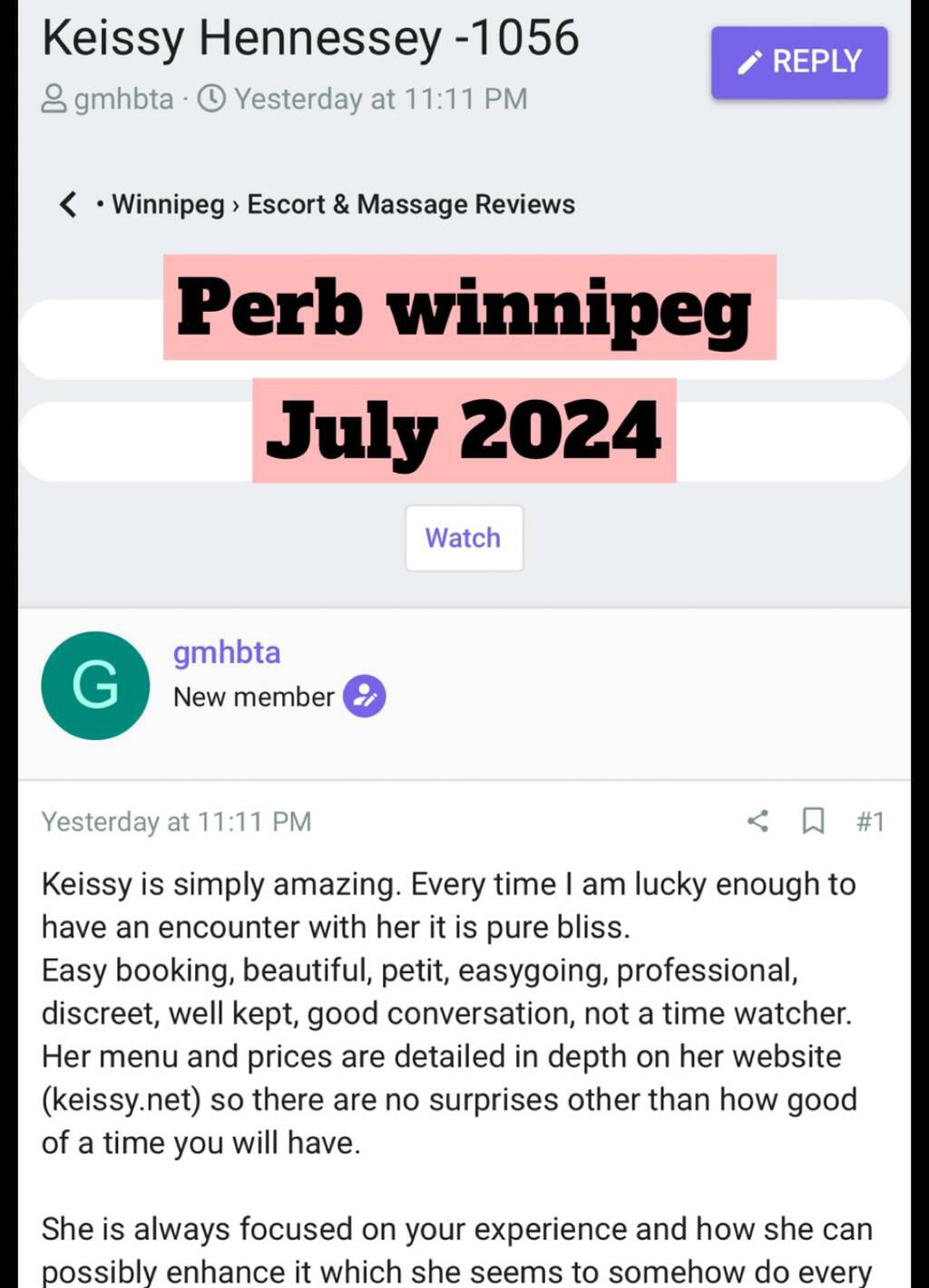Open the #1 post permalink

(869, 821)
